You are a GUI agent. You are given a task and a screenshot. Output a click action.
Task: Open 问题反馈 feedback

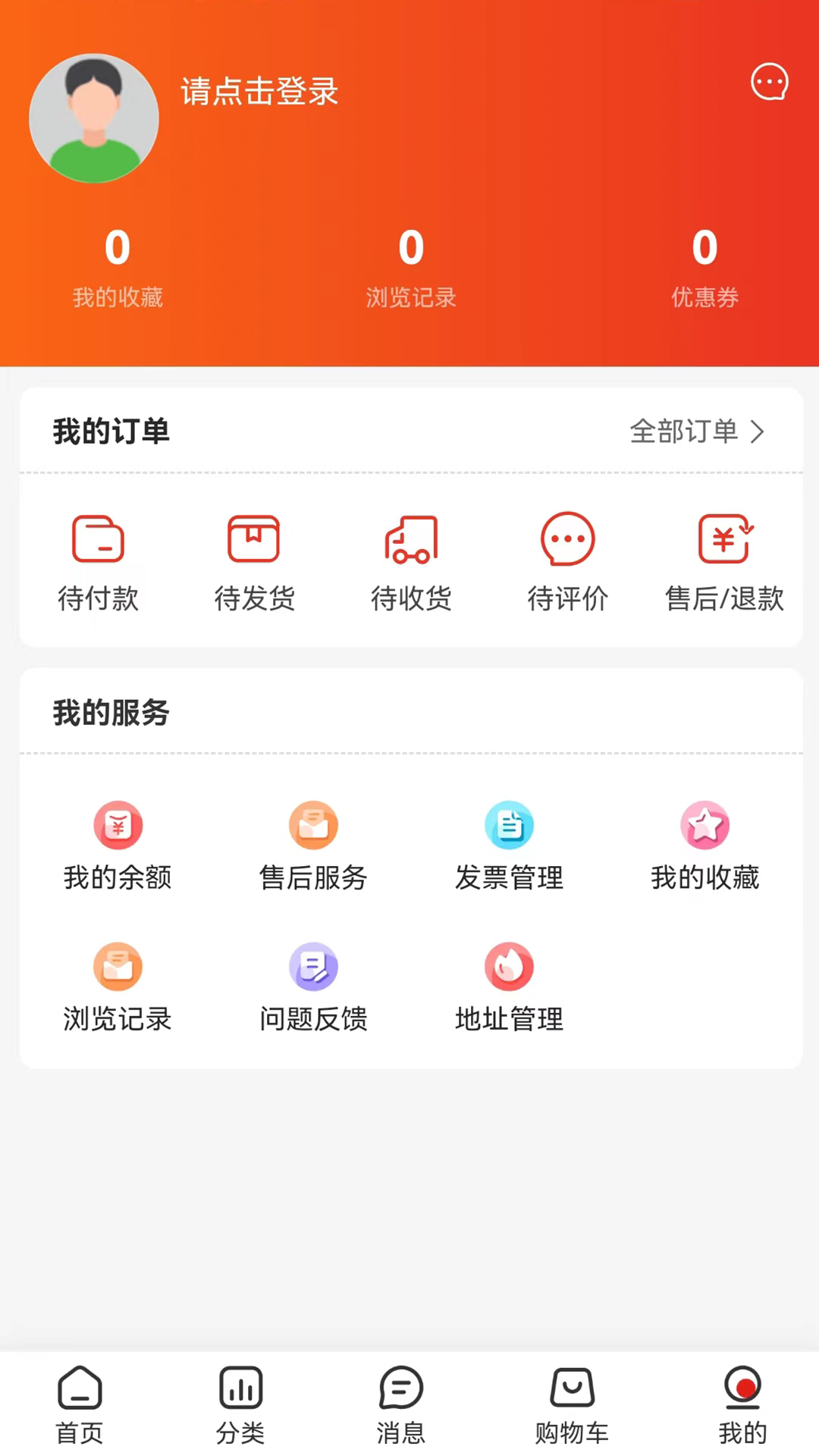tap(313, 987)
